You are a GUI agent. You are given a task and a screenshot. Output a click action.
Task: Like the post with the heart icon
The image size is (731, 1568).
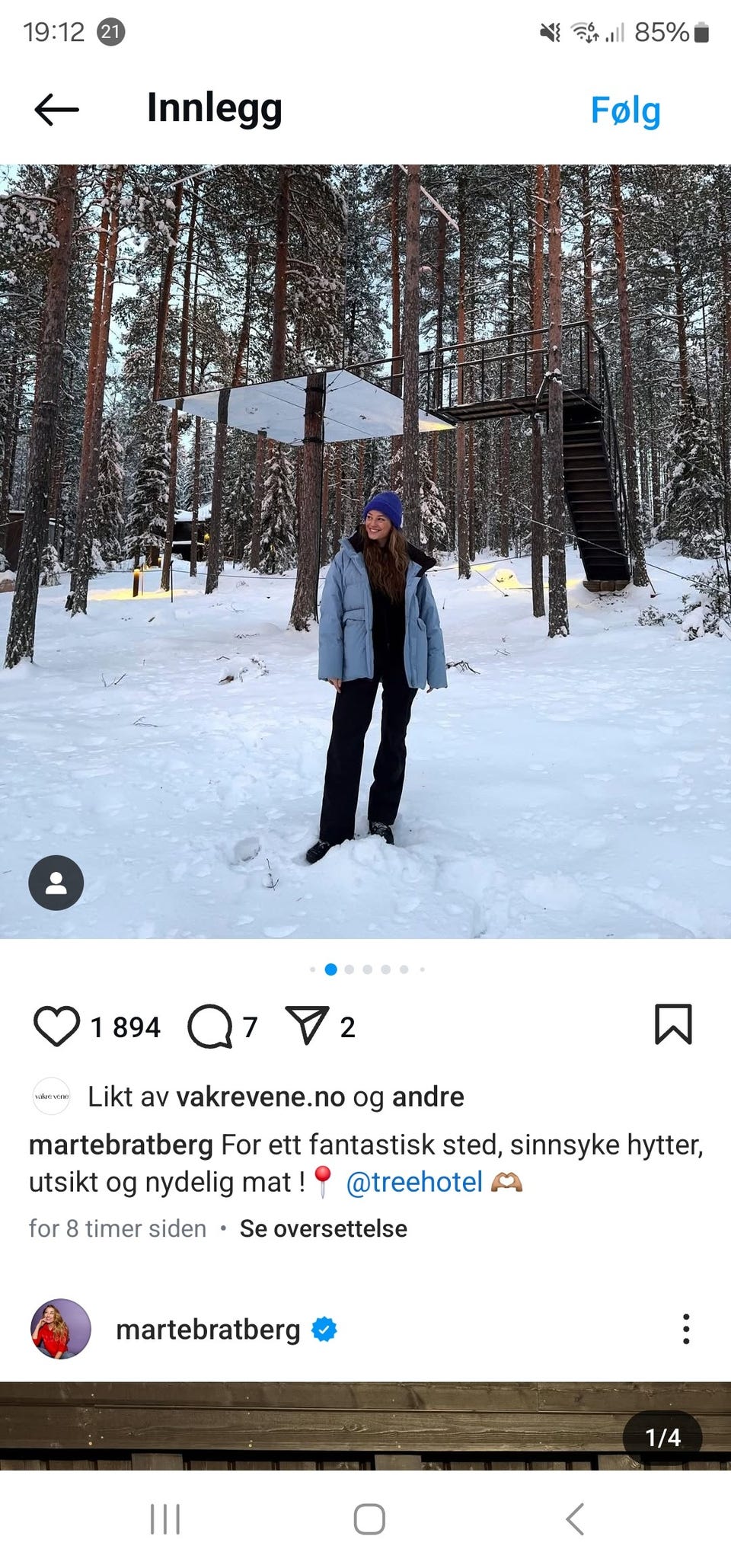(56, 1026)
